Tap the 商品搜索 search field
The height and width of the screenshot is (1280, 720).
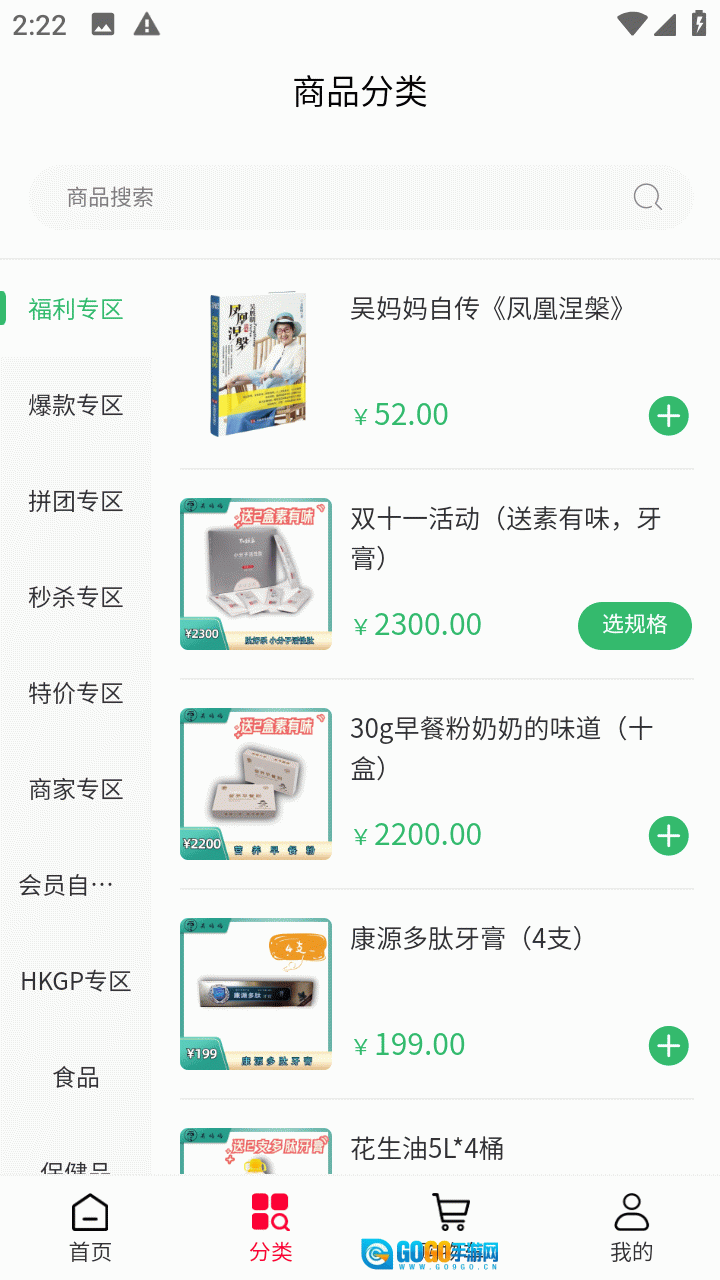[340, 198]
